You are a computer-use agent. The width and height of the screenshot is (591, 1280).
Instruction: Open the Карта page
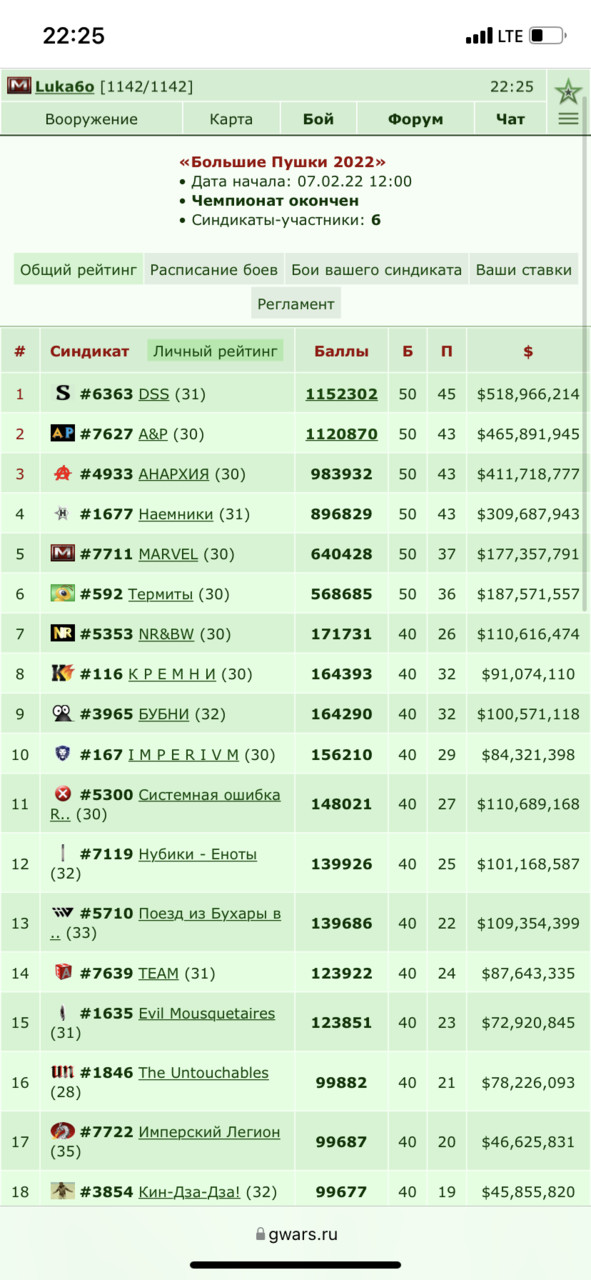coord(231,119)
